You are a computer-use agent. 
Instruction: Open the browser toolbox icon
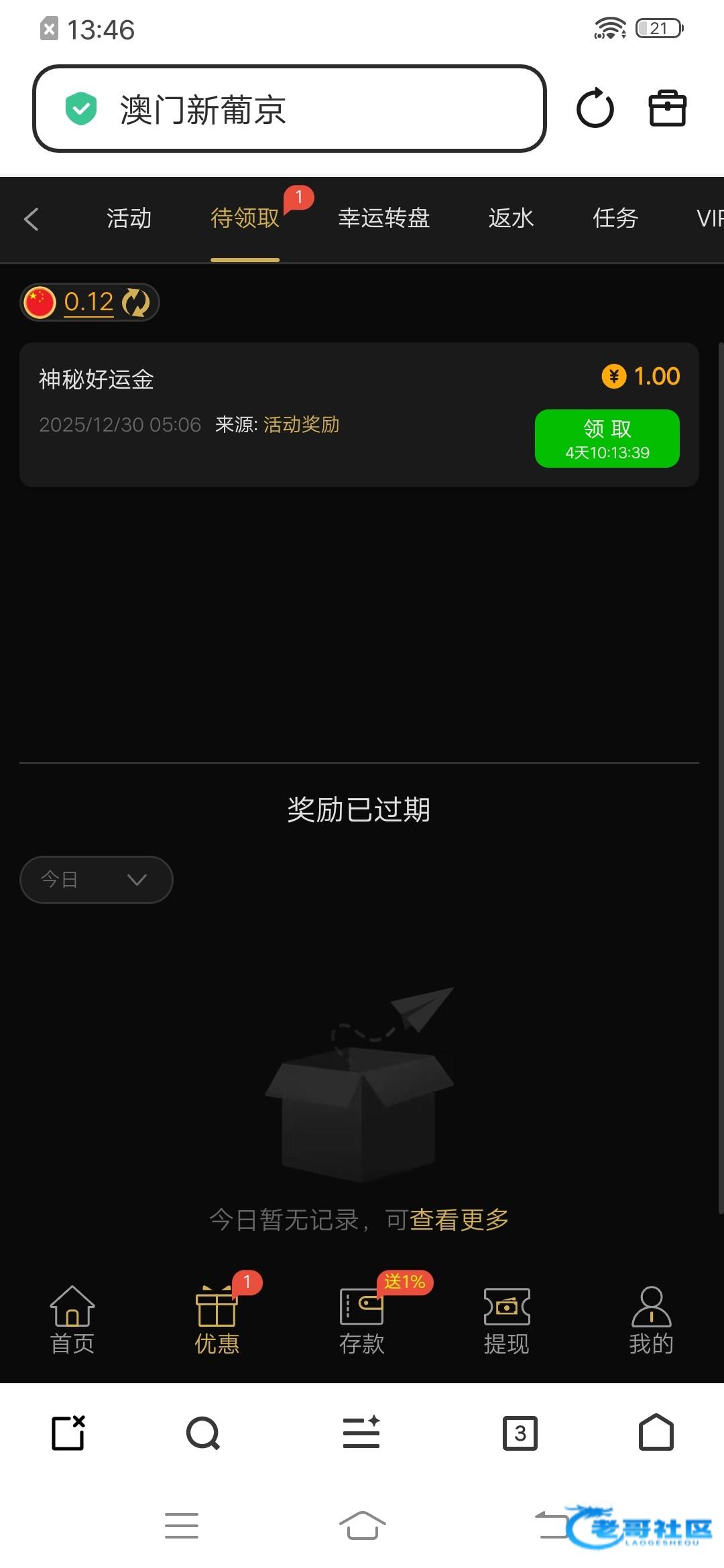pos(667,109)
